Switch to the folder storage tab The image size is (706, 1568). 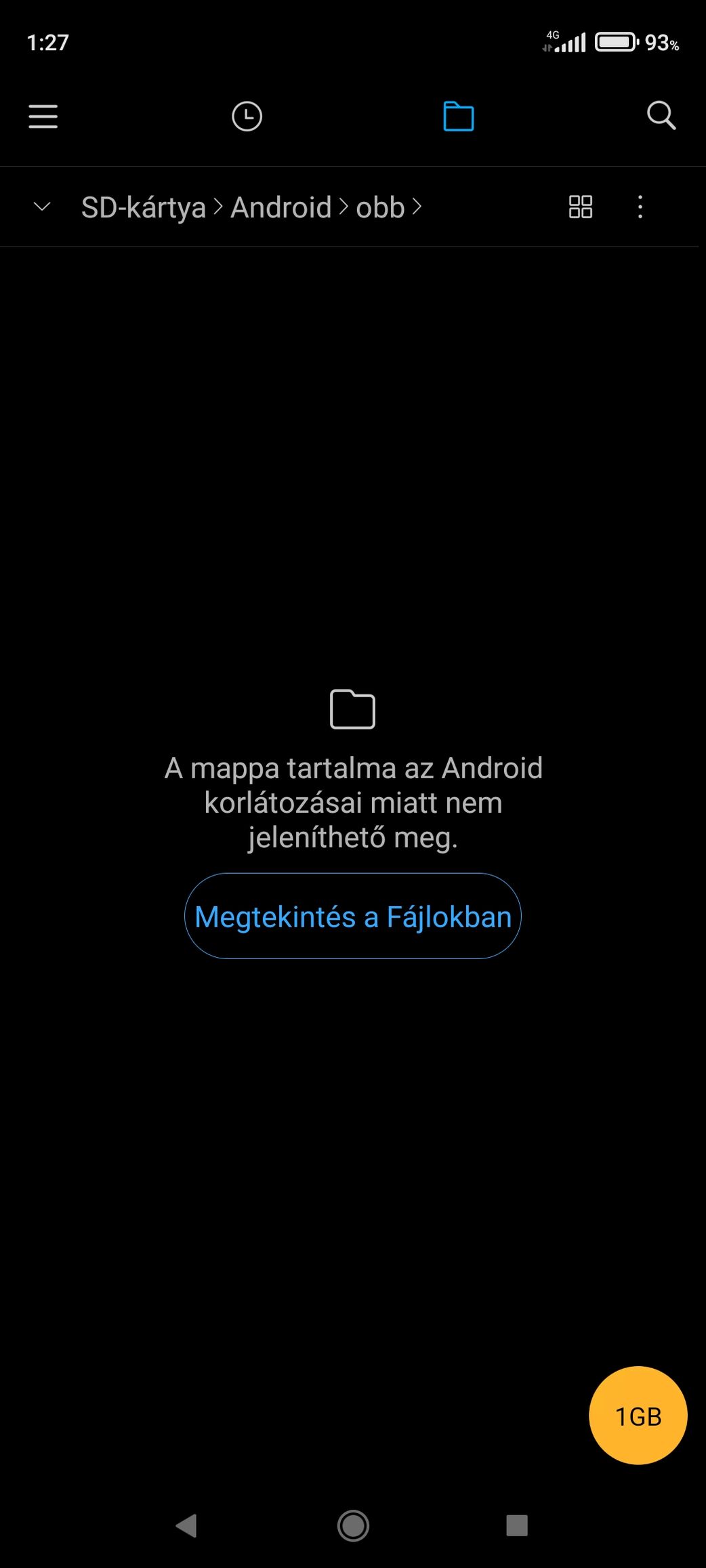pos(458,116)
